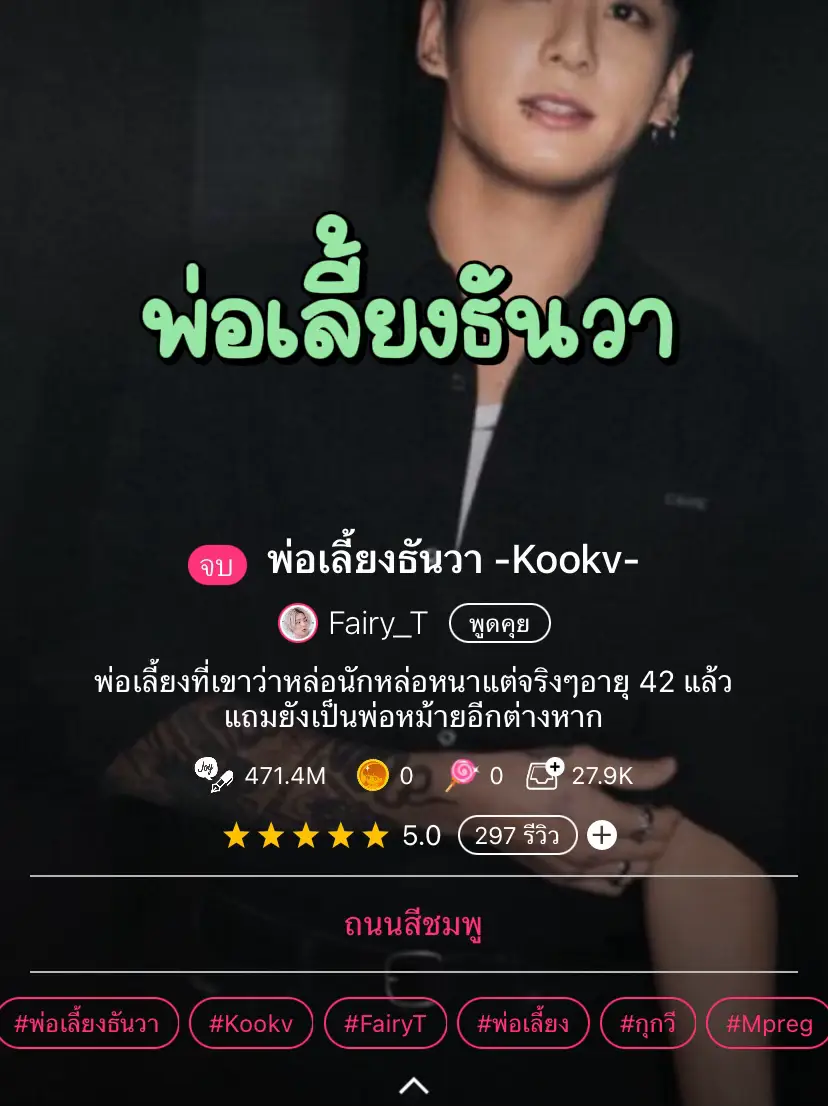Tap the first rating star
Image resolution: width=828 pixels, height=1106 pixels.
237,835
